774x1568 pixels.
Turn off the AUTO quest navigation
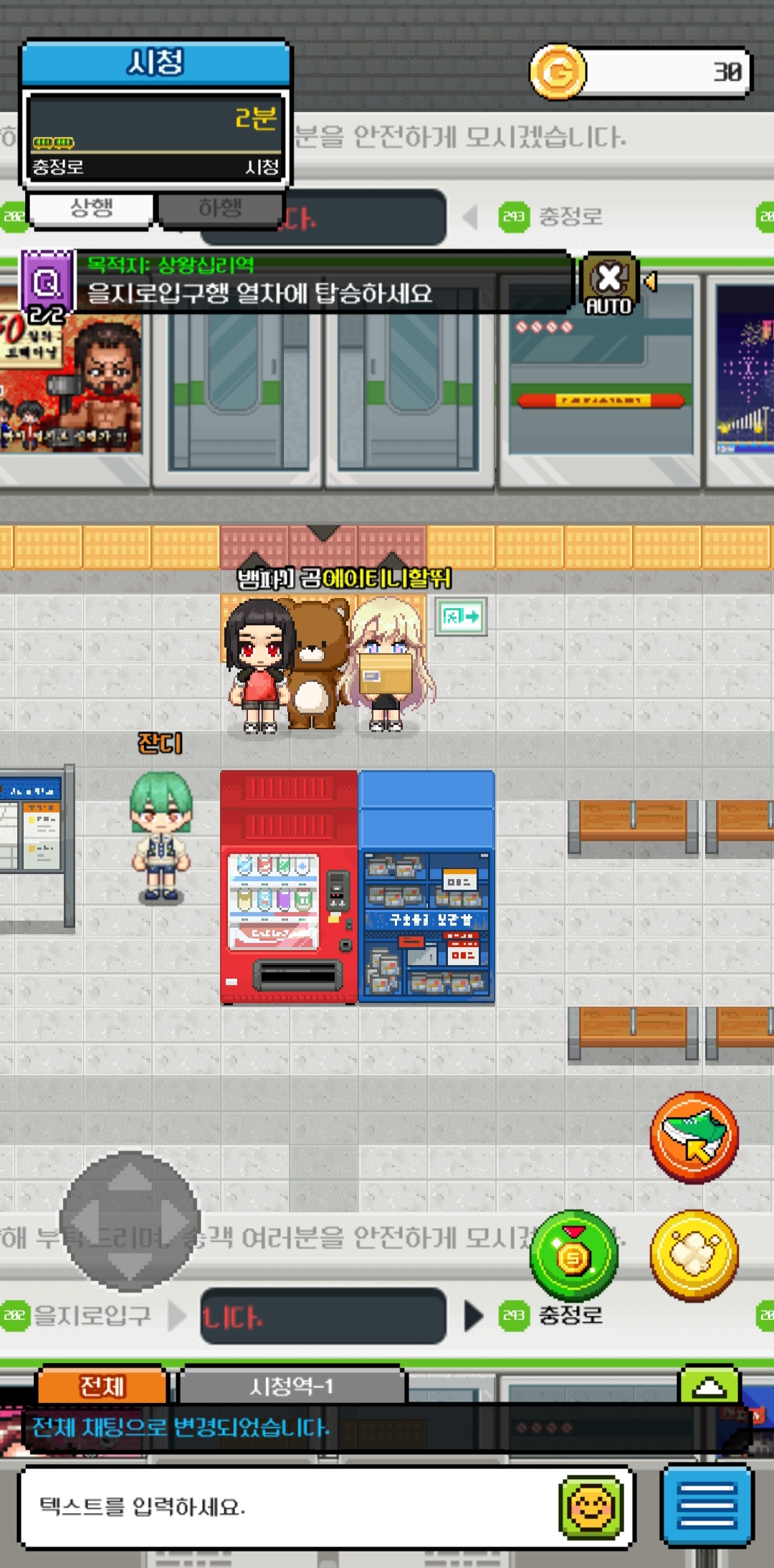[x=609, y=285]
